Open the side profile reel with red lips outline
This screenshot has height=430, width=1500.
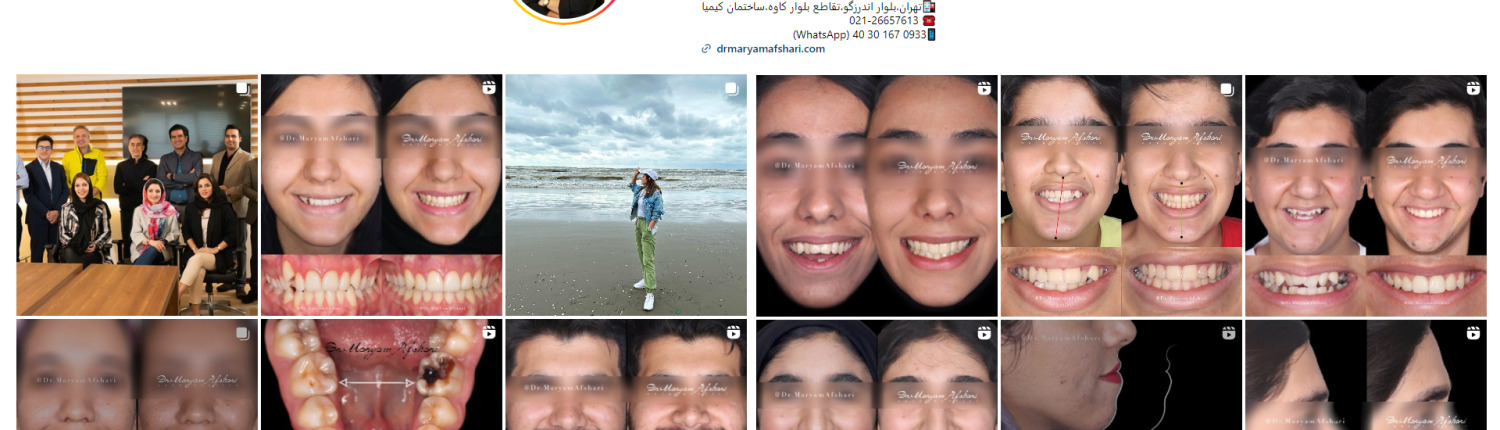point(1121,375)
